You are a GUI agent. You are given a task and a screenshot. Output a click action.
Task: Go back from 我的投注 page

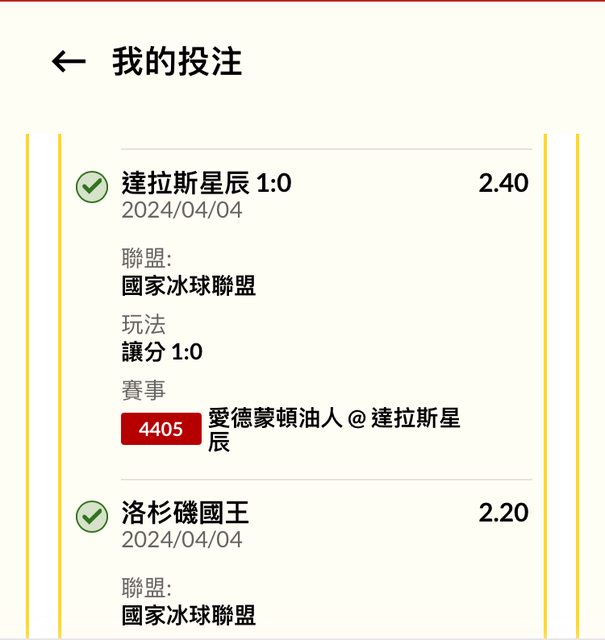coord(68,62)
